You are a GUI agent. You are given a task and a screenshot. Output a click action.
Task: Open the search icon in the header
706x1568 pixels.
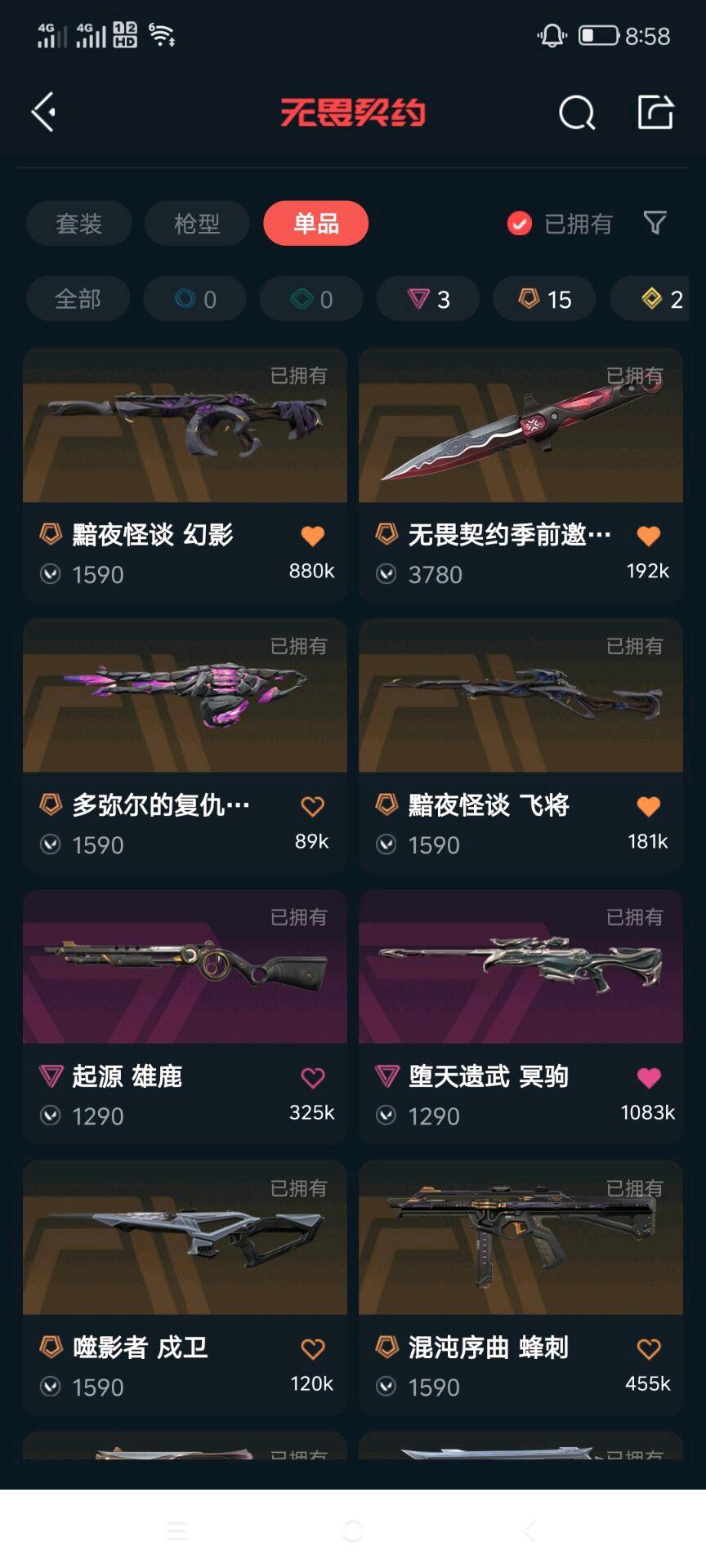click(576, 113)
